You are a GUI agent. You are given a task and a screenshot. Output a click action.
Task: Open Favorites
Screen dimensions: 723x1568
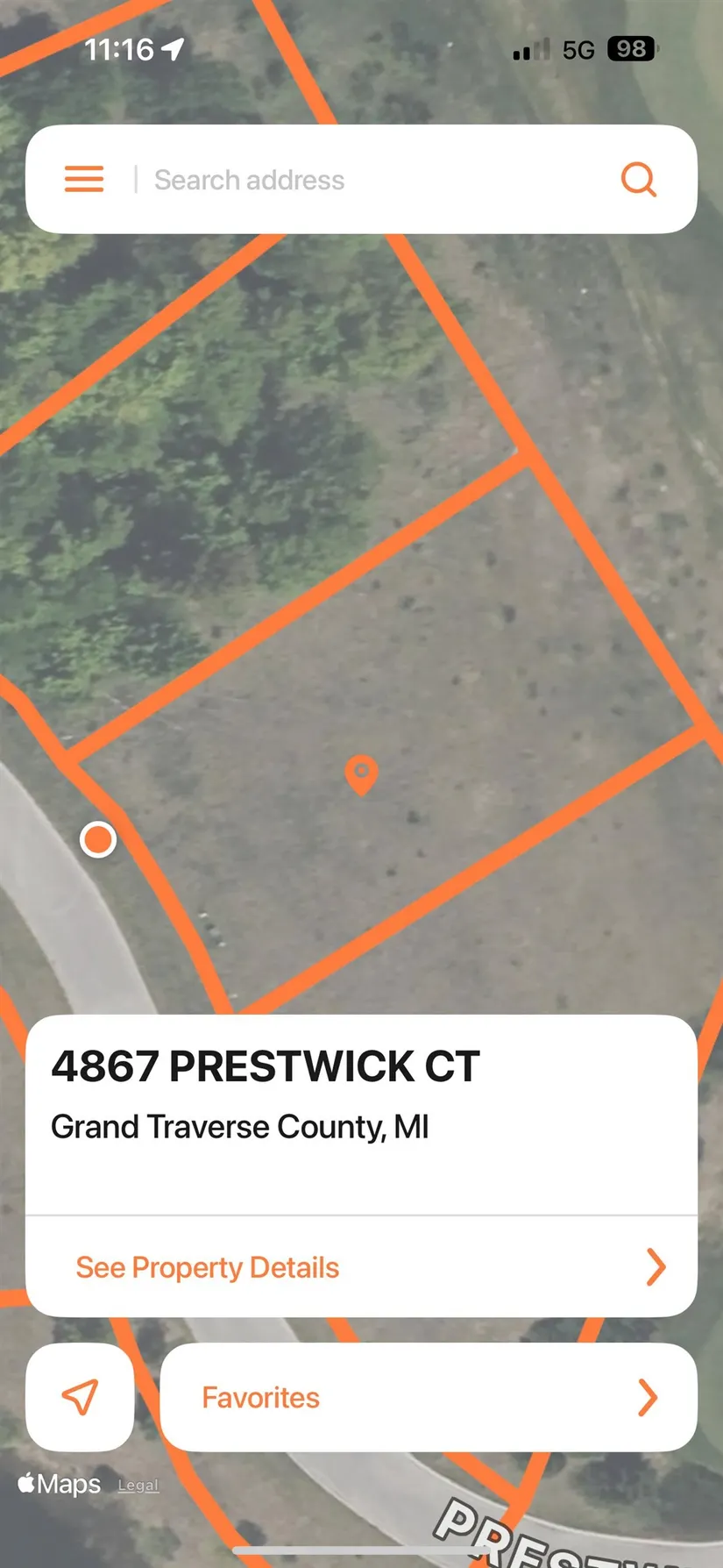429,1397
